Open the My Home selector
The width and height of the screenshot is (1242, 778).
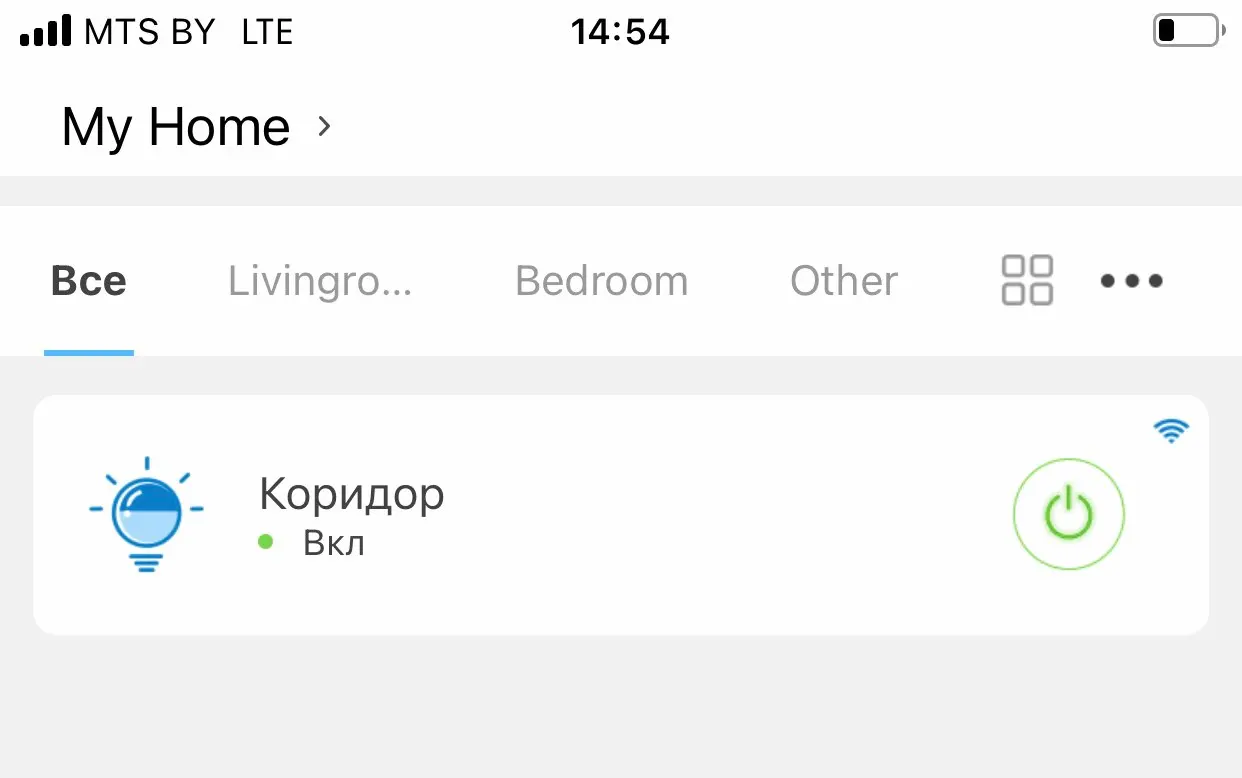tap(196, 127)
